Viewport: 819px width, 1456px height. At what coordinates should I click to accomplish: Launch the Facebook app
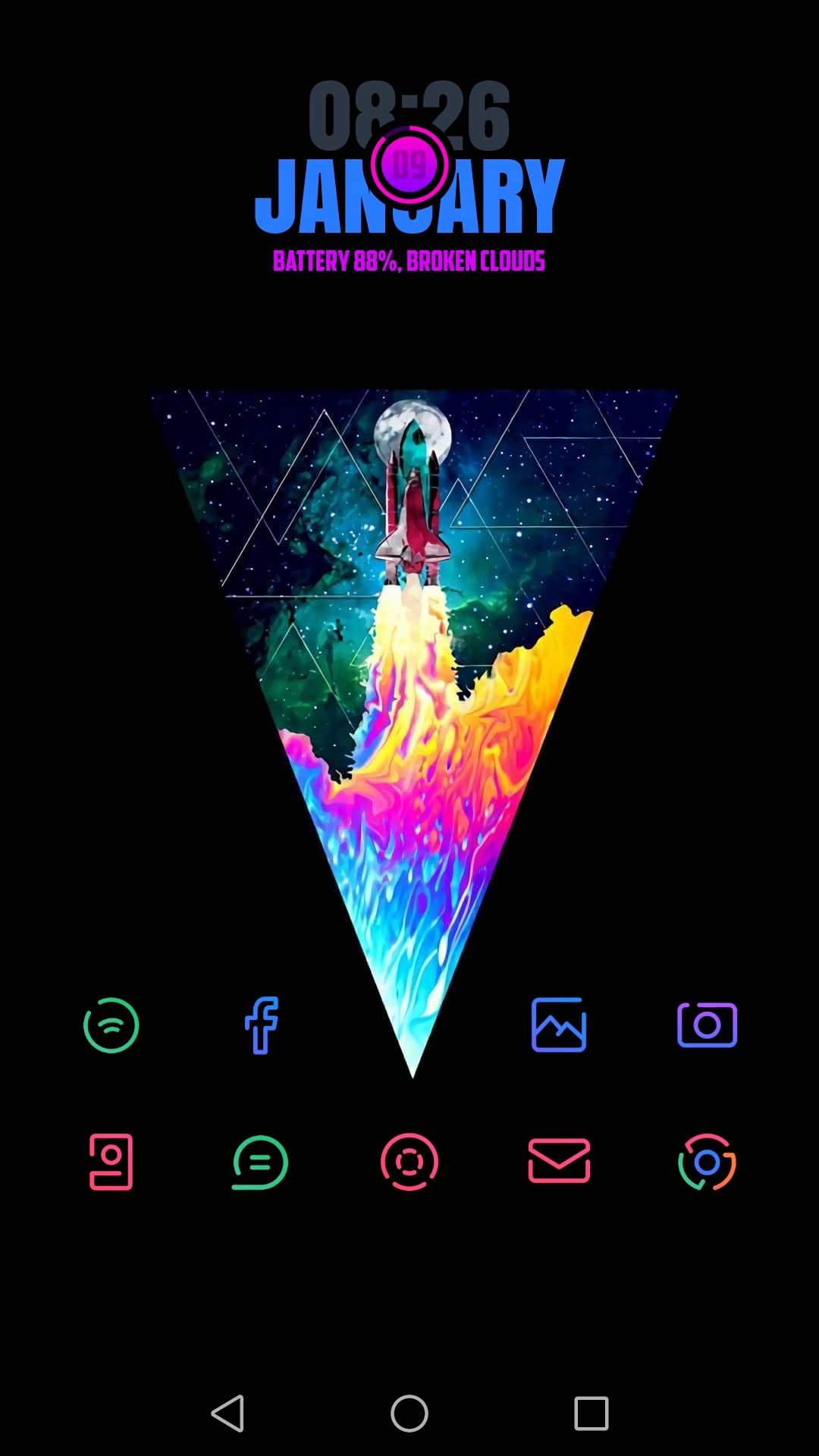tap(262, 1025)
